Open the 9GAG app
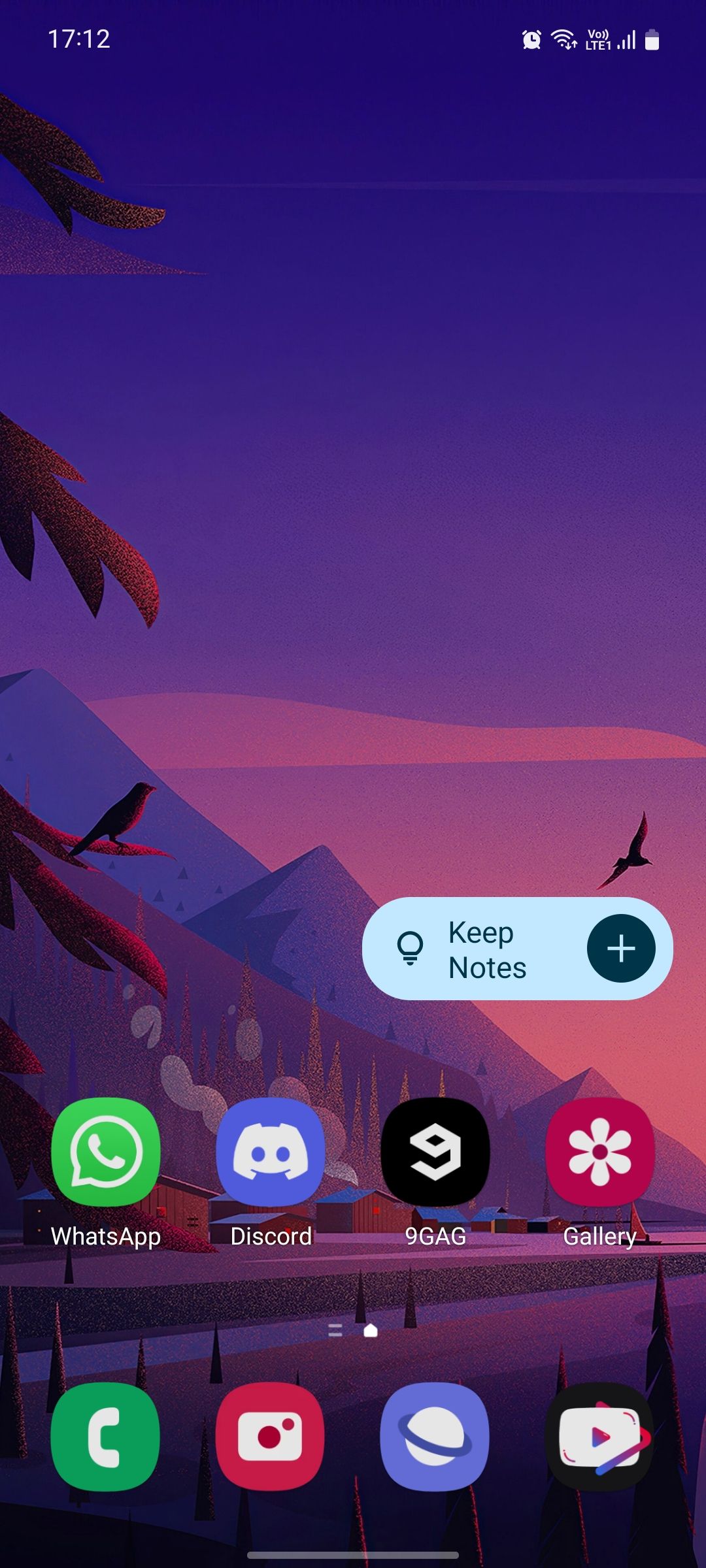Screen dimensions: 706x1568 [435, 1152]
